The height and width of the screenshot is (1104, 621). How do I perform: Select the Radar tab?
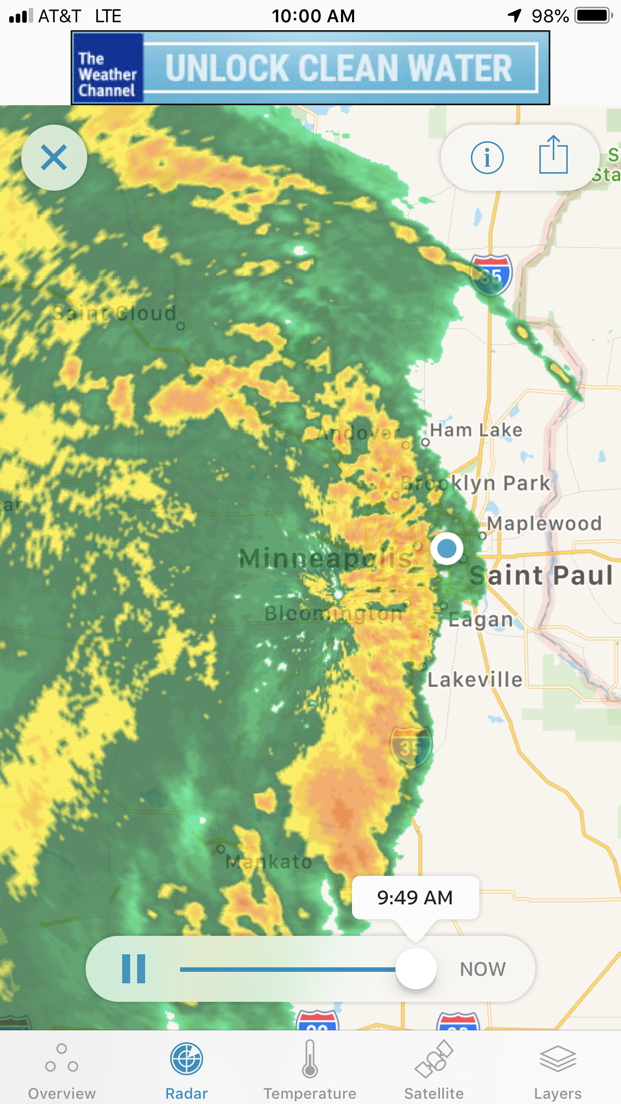tap(187, 1069)
